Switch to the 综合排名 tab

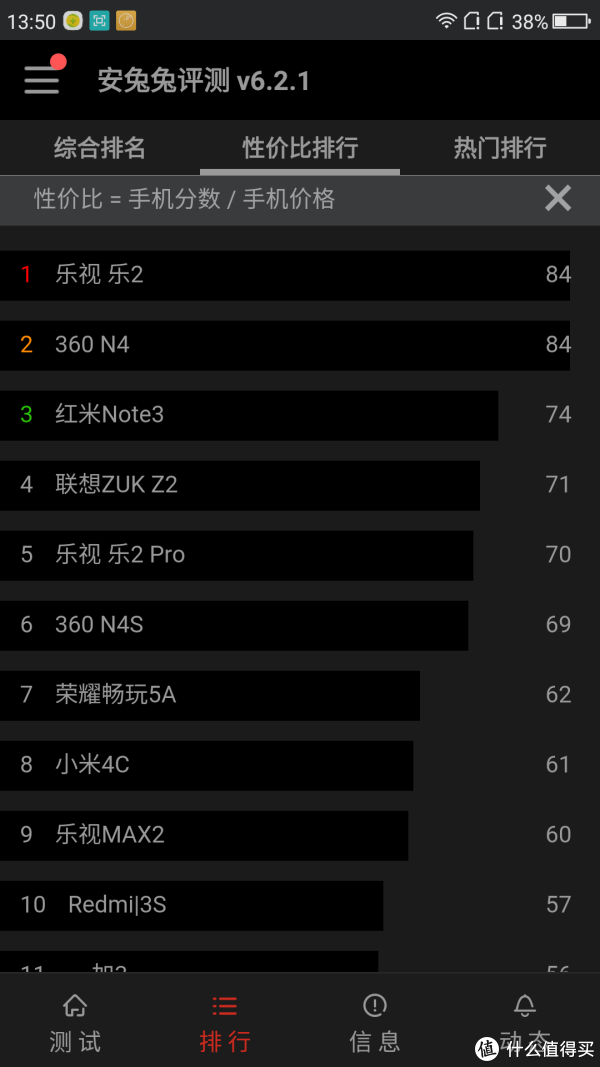[x=100, y=148]
